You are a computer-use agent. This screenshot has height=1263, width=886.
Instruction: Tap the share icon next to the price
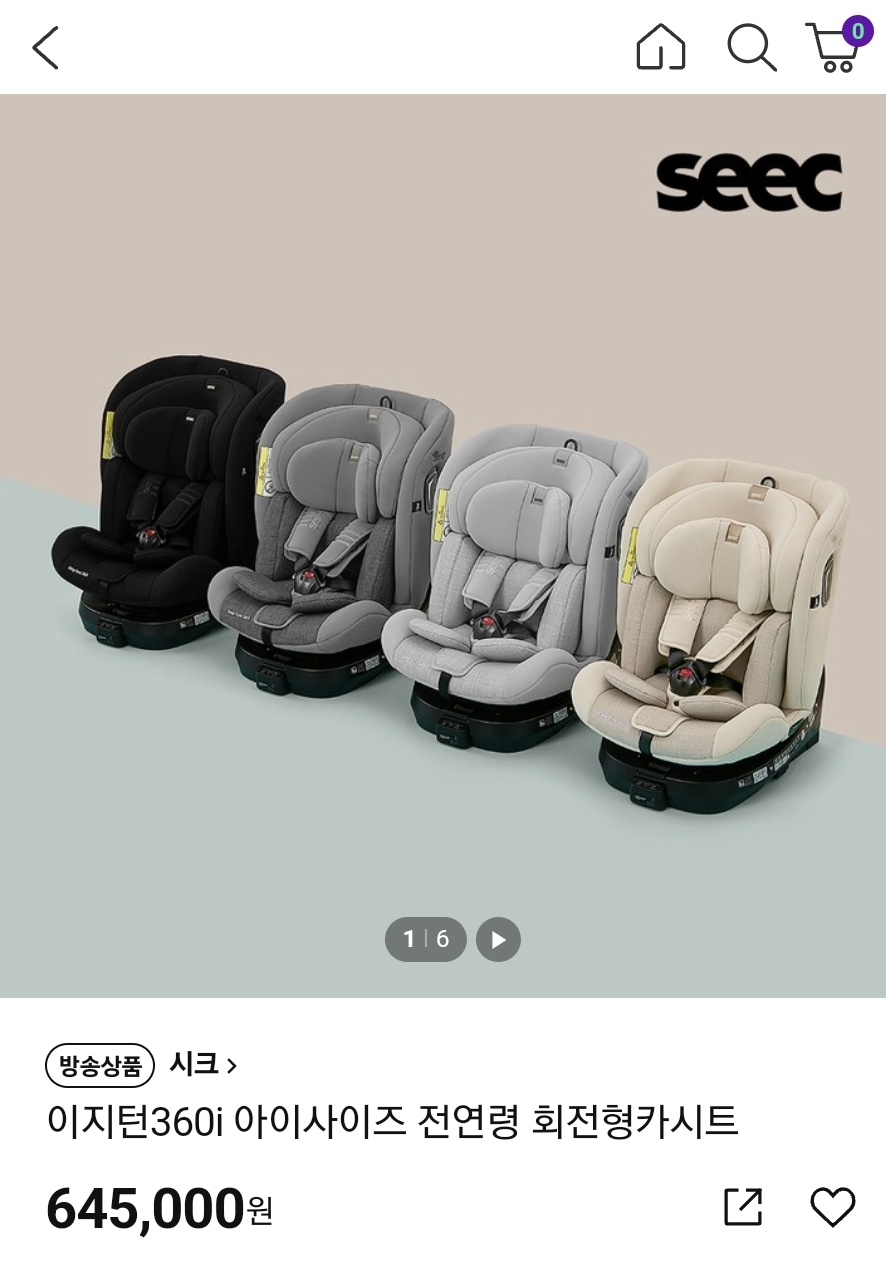(x=743, y=1207)
